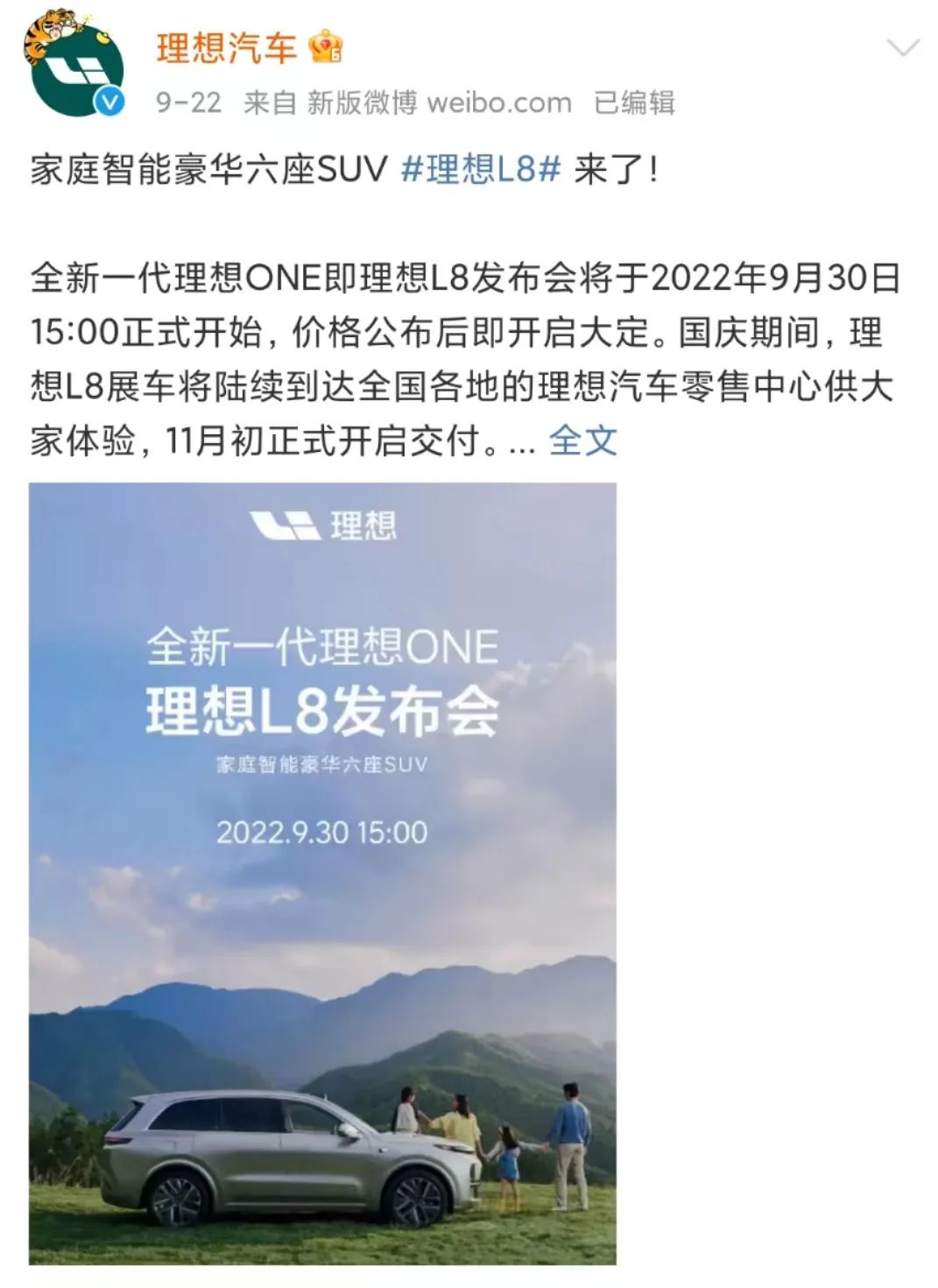View the 理想L8发布会 poster image
Screen dimensions: 938x1288
coord(322,872)
